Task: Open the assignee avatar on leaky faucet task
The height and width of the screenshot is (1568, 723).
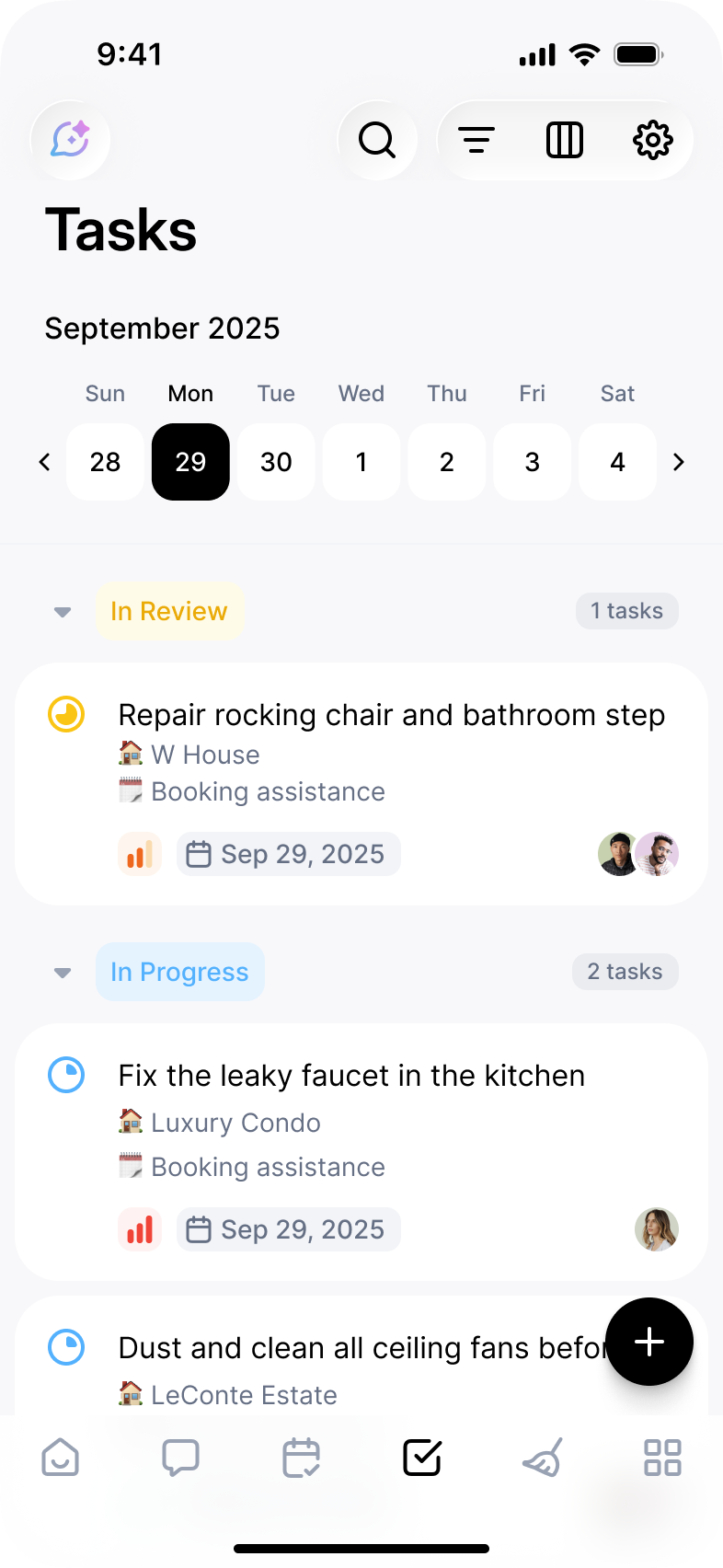Action: (657, 1229)
